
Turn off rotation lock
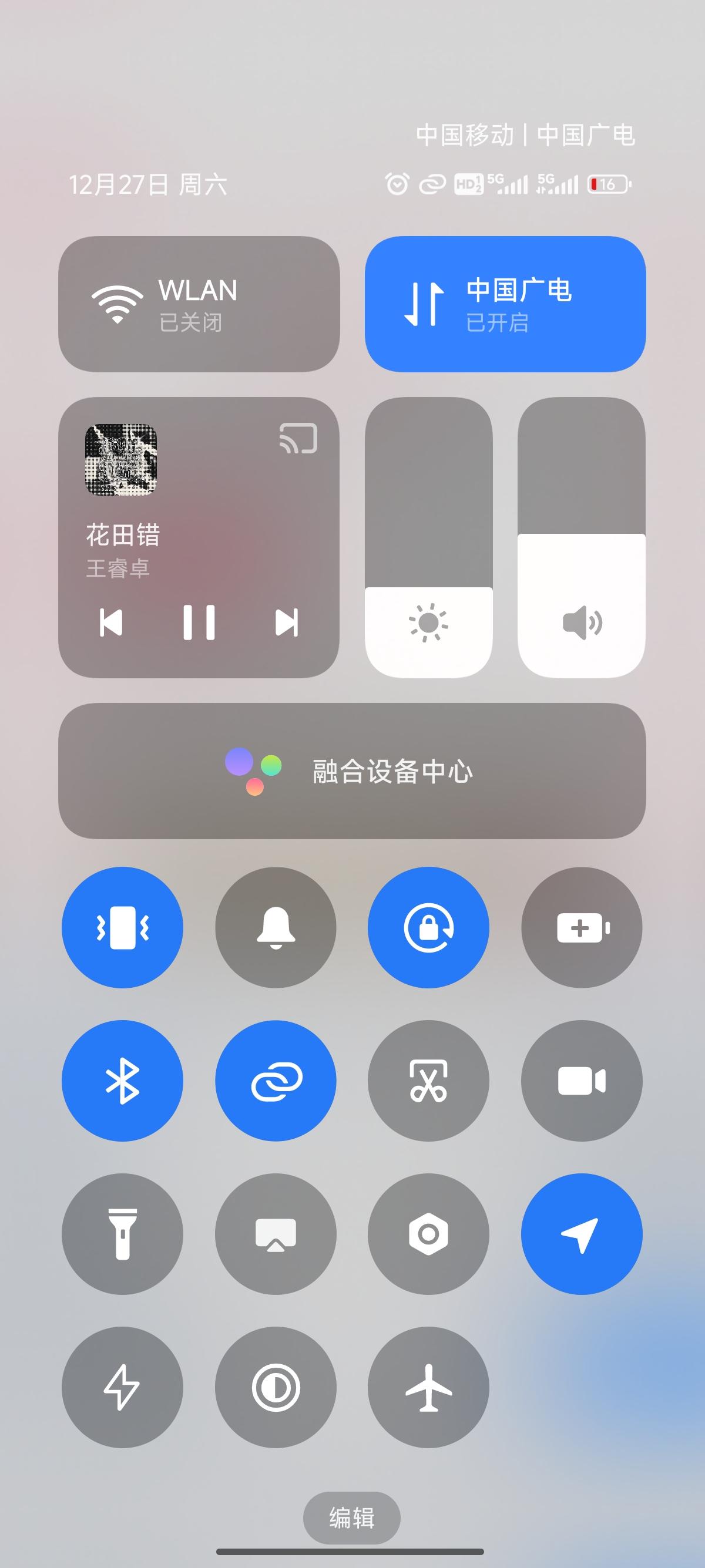[428, 927]
